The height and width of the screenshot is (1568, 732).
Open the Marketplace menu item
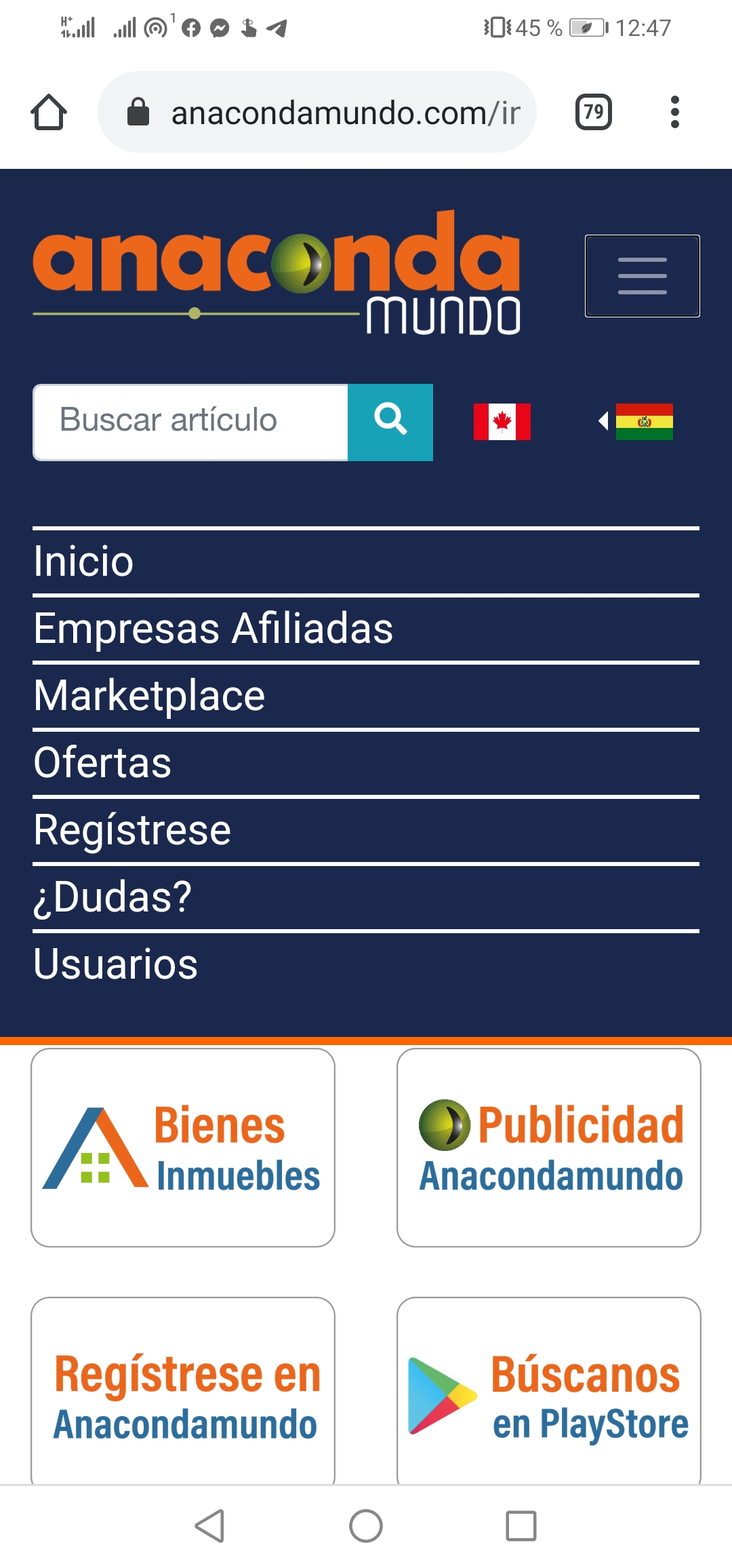tap(149, 696)
